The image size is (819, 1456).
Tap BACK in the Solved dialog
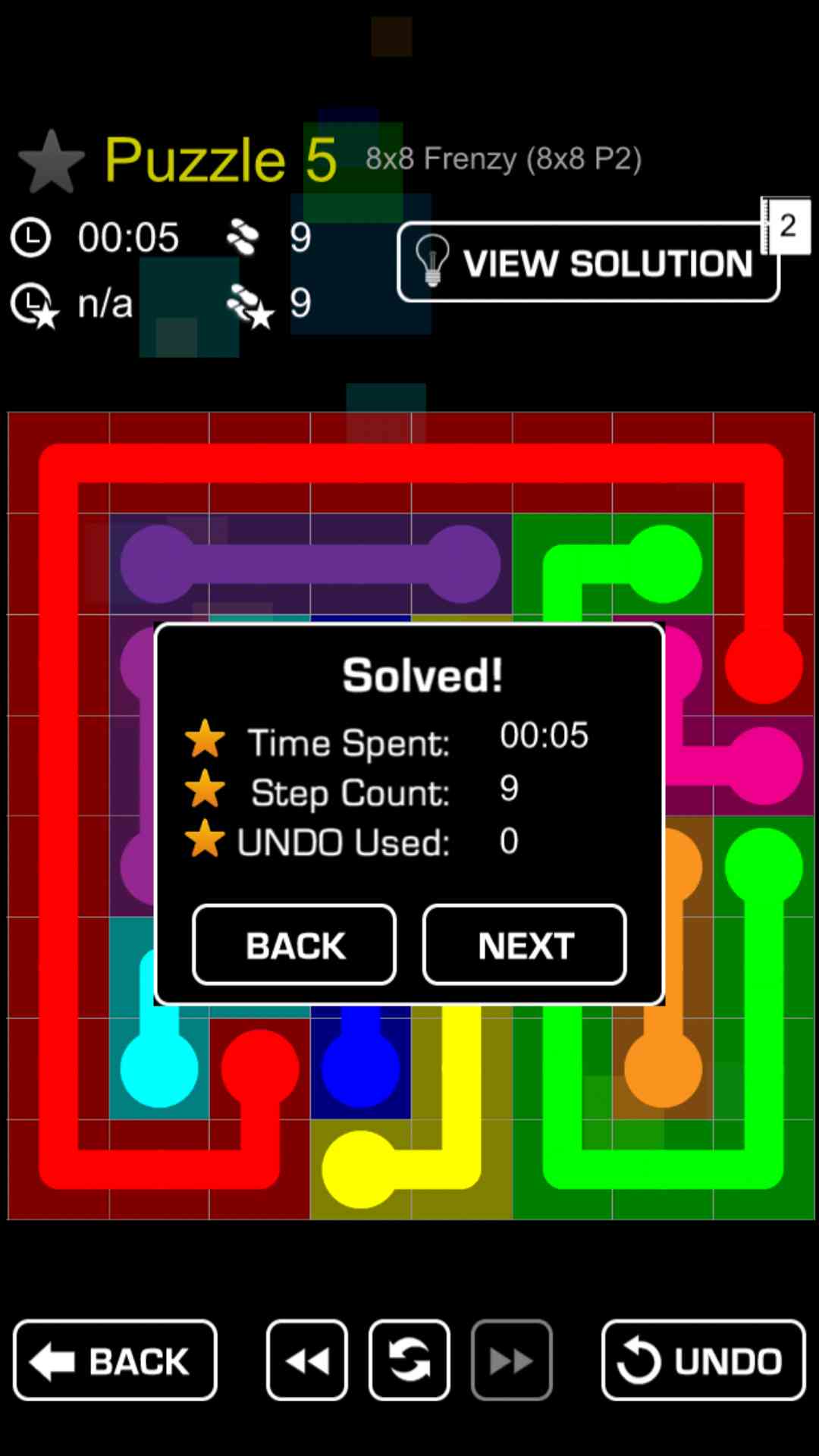tap(294, 945)
